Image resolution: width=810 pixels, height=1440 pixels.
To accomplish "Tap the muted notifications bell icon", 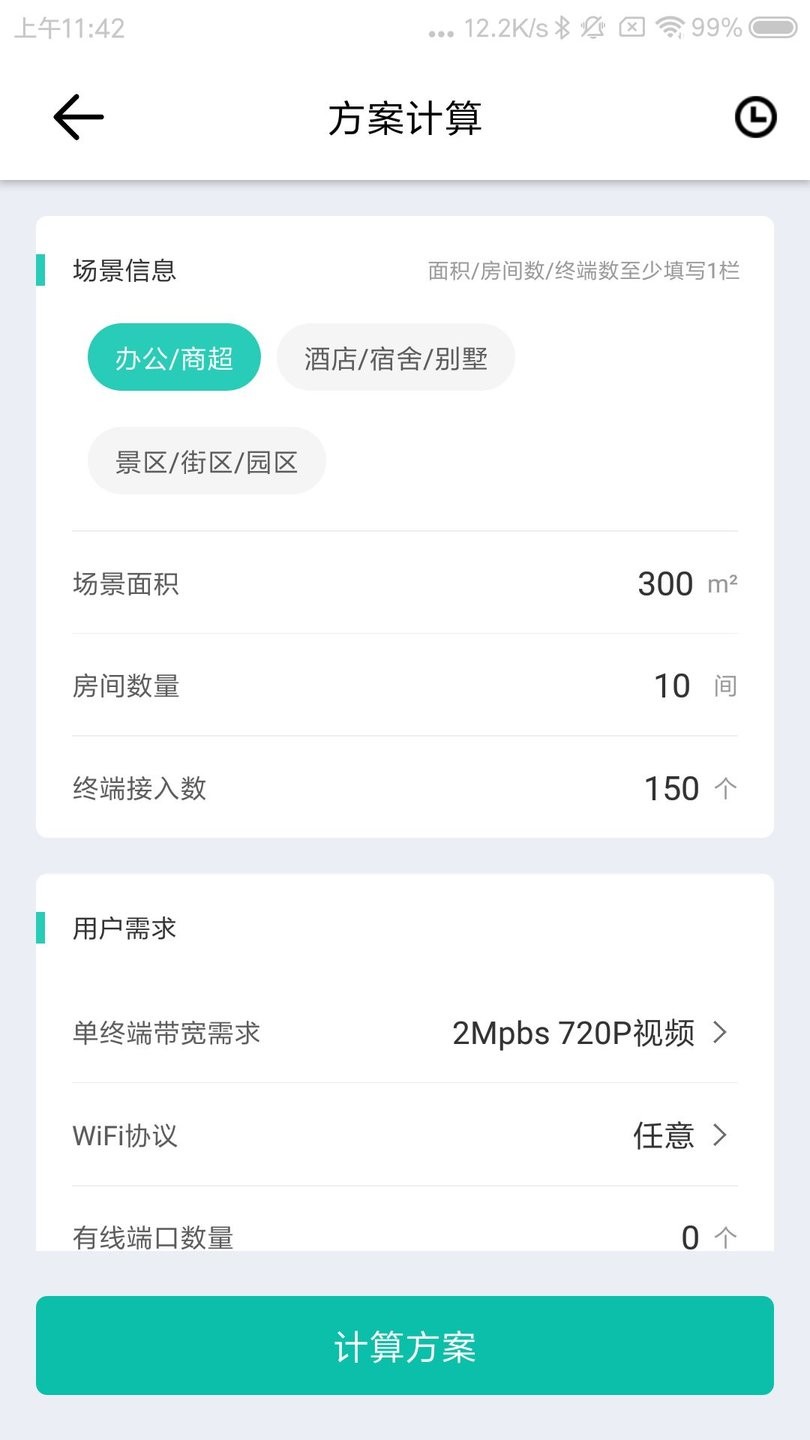I will click(x=594, y=27).
